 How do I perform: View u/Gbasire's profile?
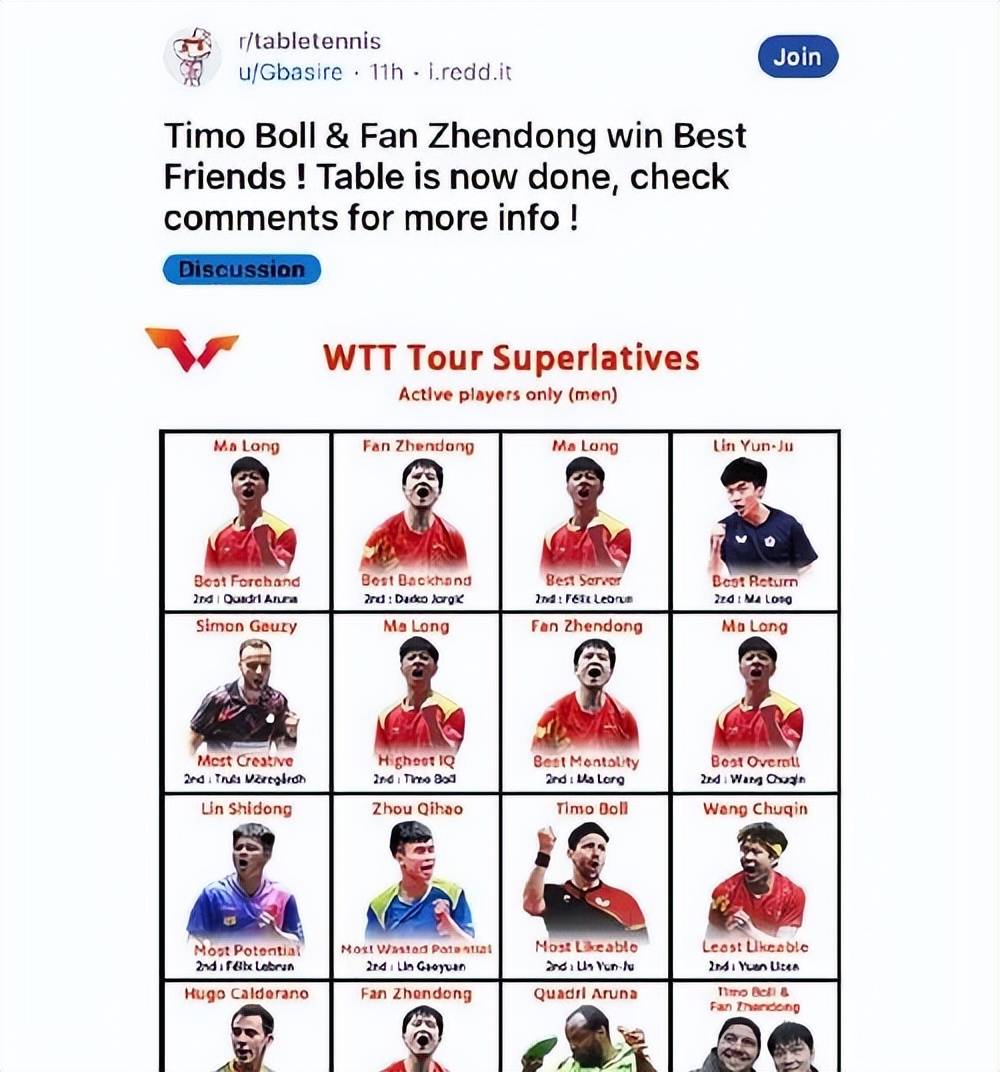(x=289, y=73)
